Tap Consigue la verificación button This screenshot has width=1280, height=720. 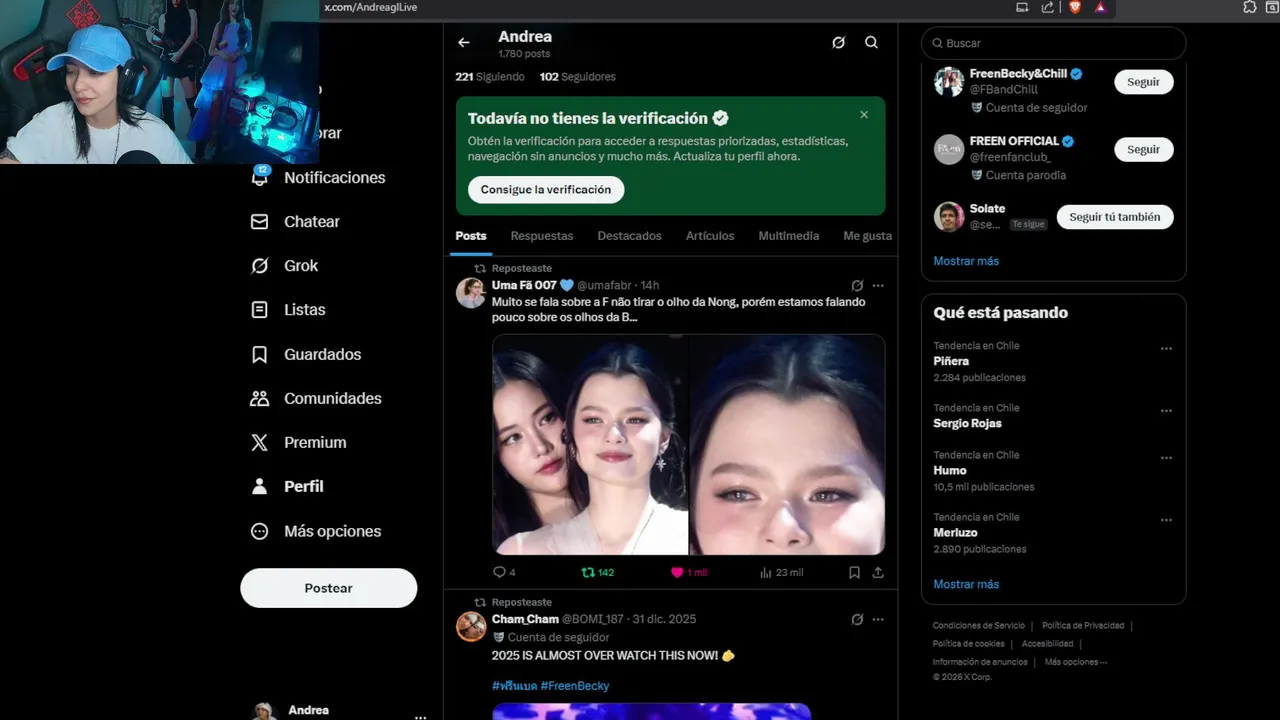[545, 190]
